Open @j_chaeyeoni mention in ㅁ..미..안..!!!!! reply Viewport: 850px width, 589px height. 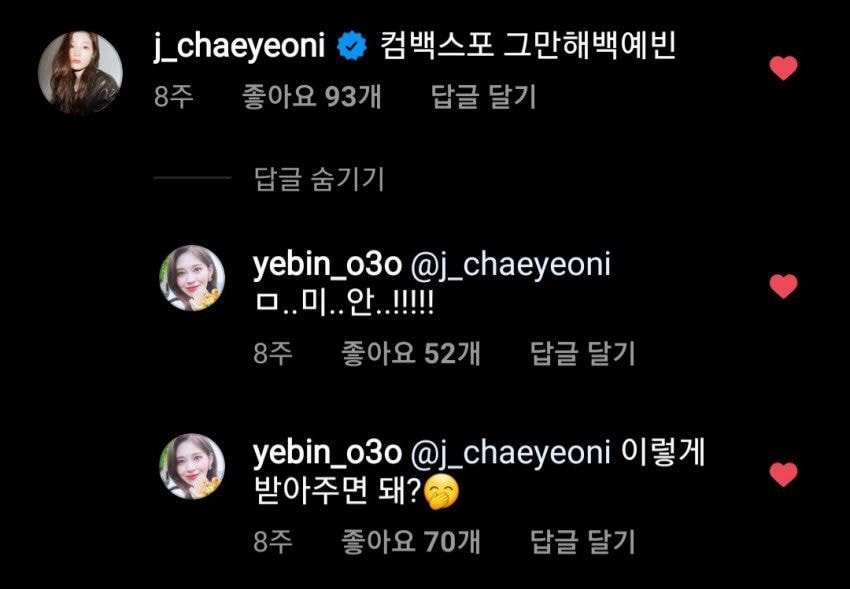(510, 264)
